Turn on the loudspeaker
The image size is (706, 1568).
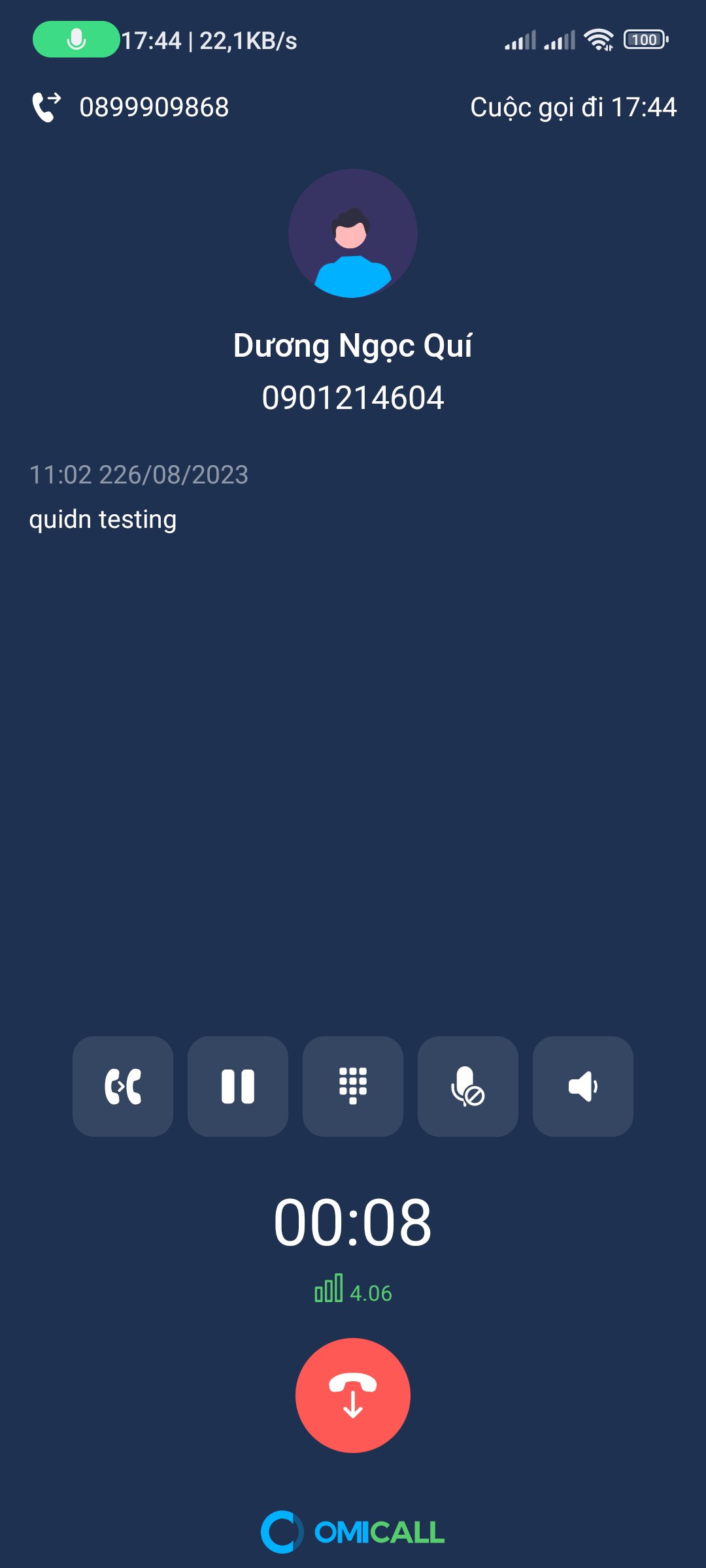click(583, 1086)
